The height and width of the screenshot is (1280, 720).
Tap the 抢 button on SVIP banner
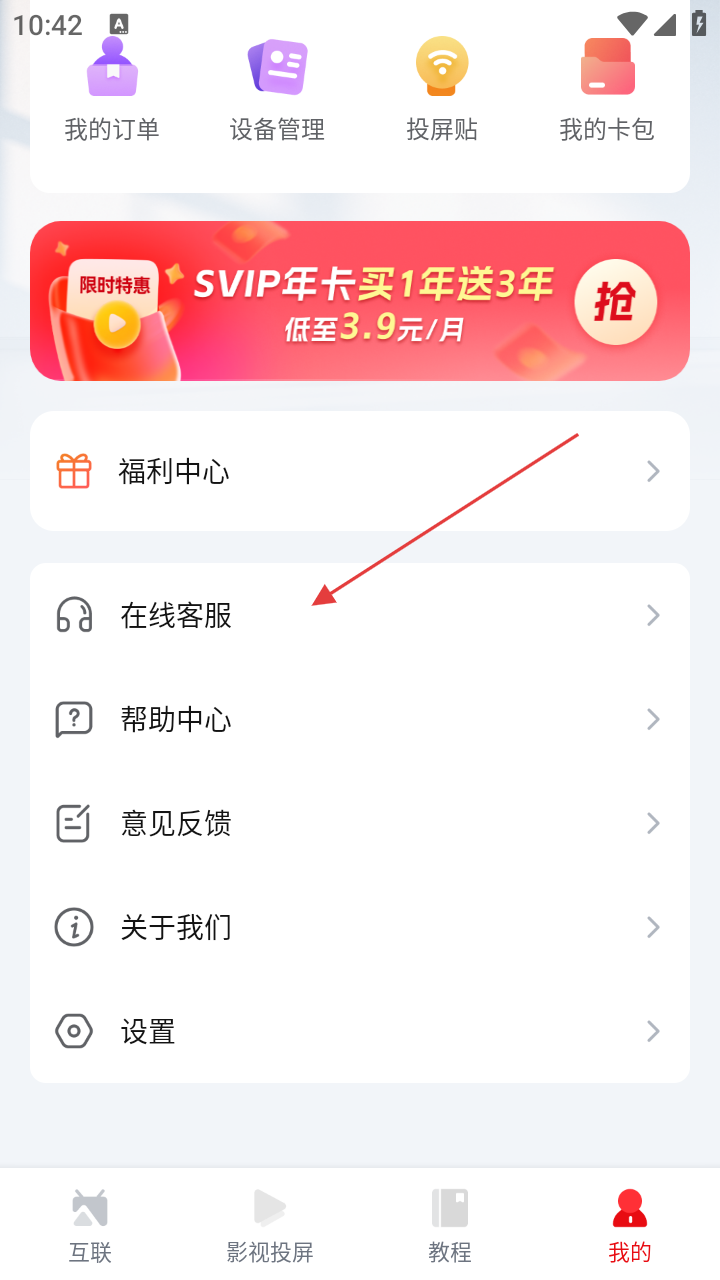(x=615, y=301)
